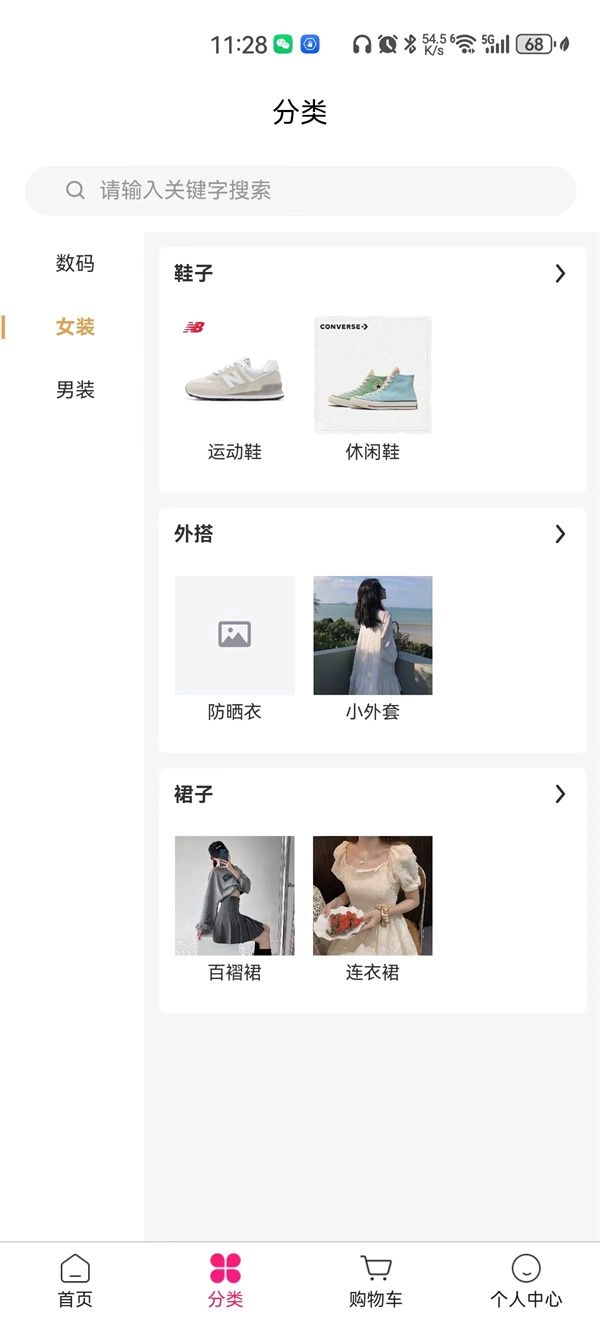
Task: Switch to the 男装 category
Action: (75, 390)
